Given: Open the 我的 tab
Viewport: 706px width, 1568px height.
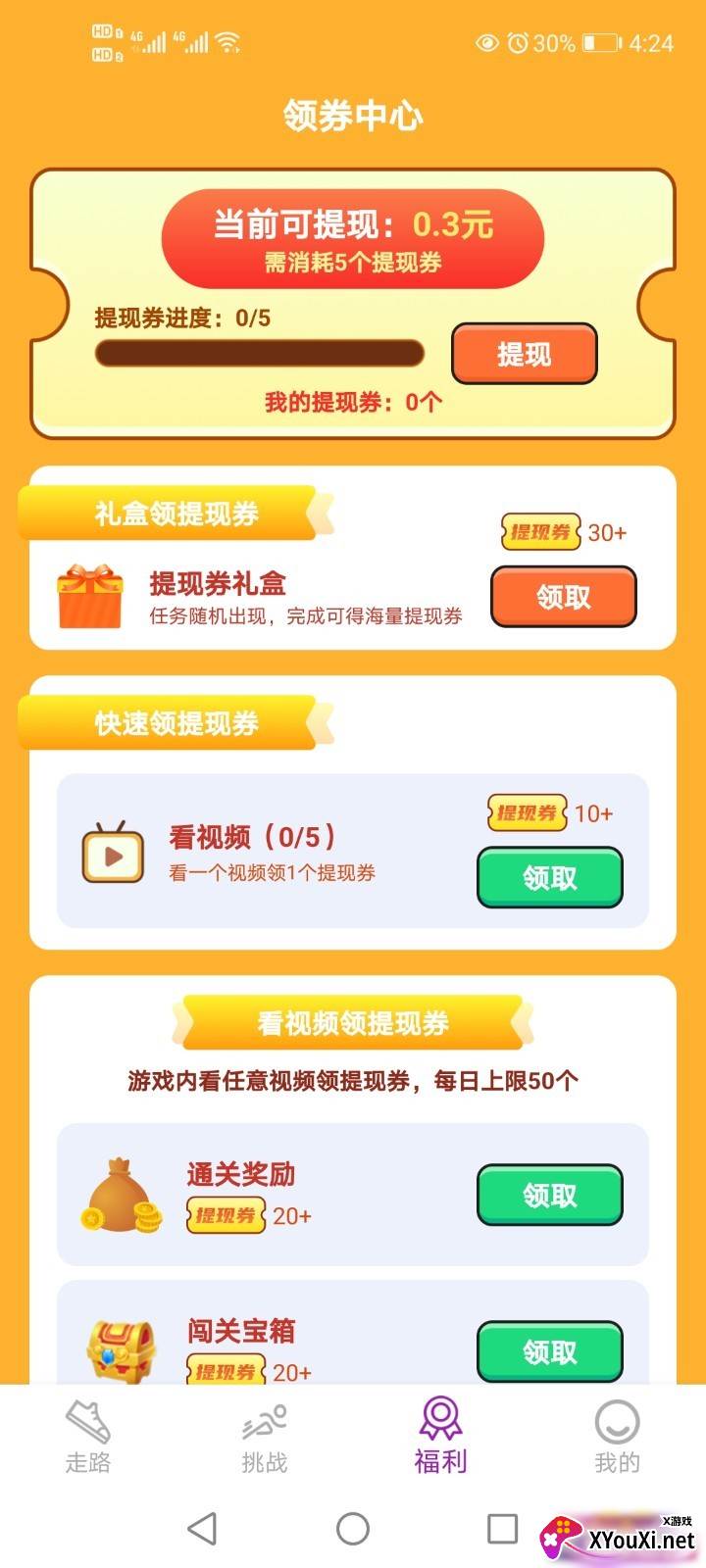Looking at the screenshot, I should click(618, 1438).
